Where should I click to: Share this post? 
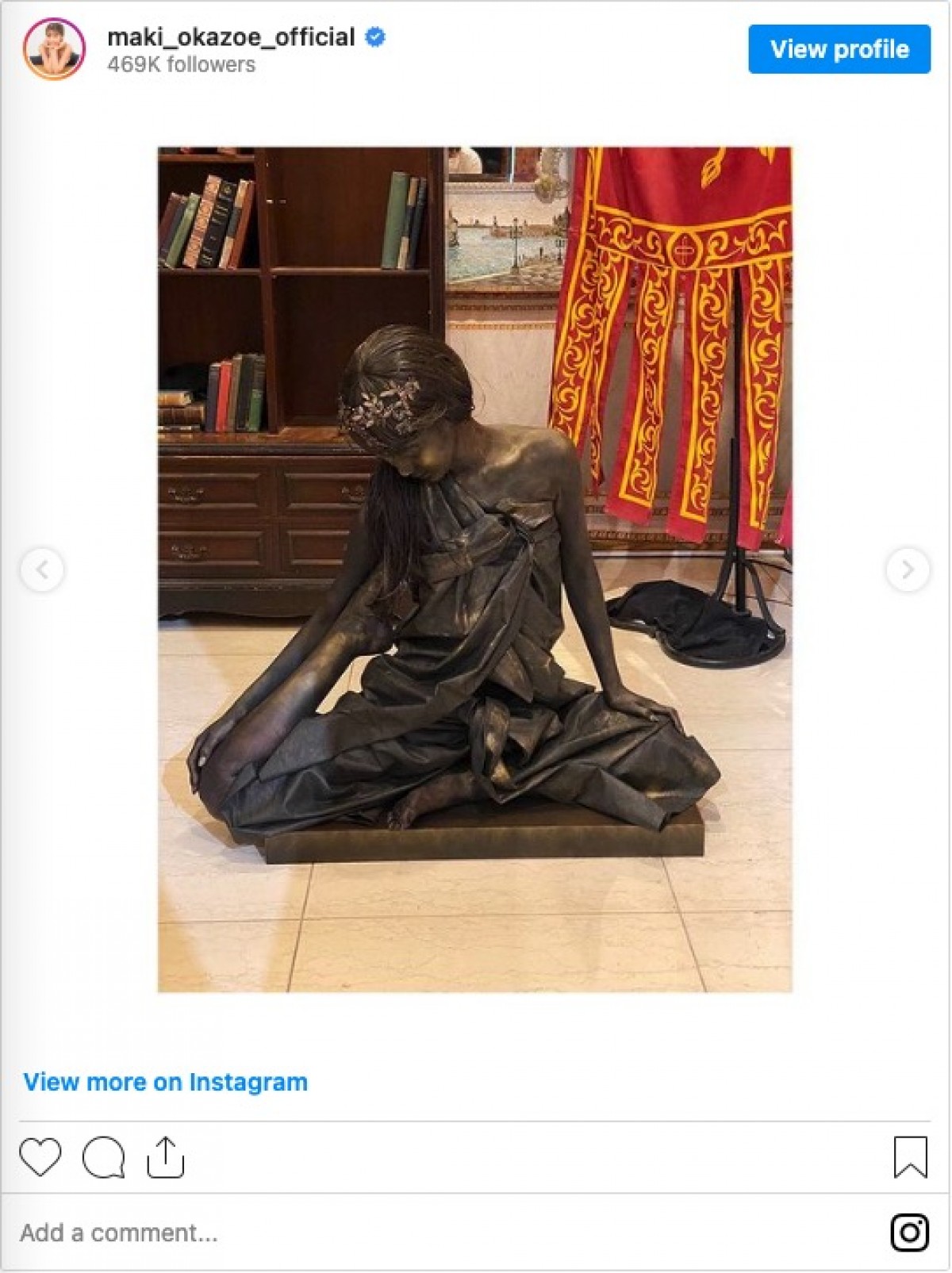click(165, 1157)
